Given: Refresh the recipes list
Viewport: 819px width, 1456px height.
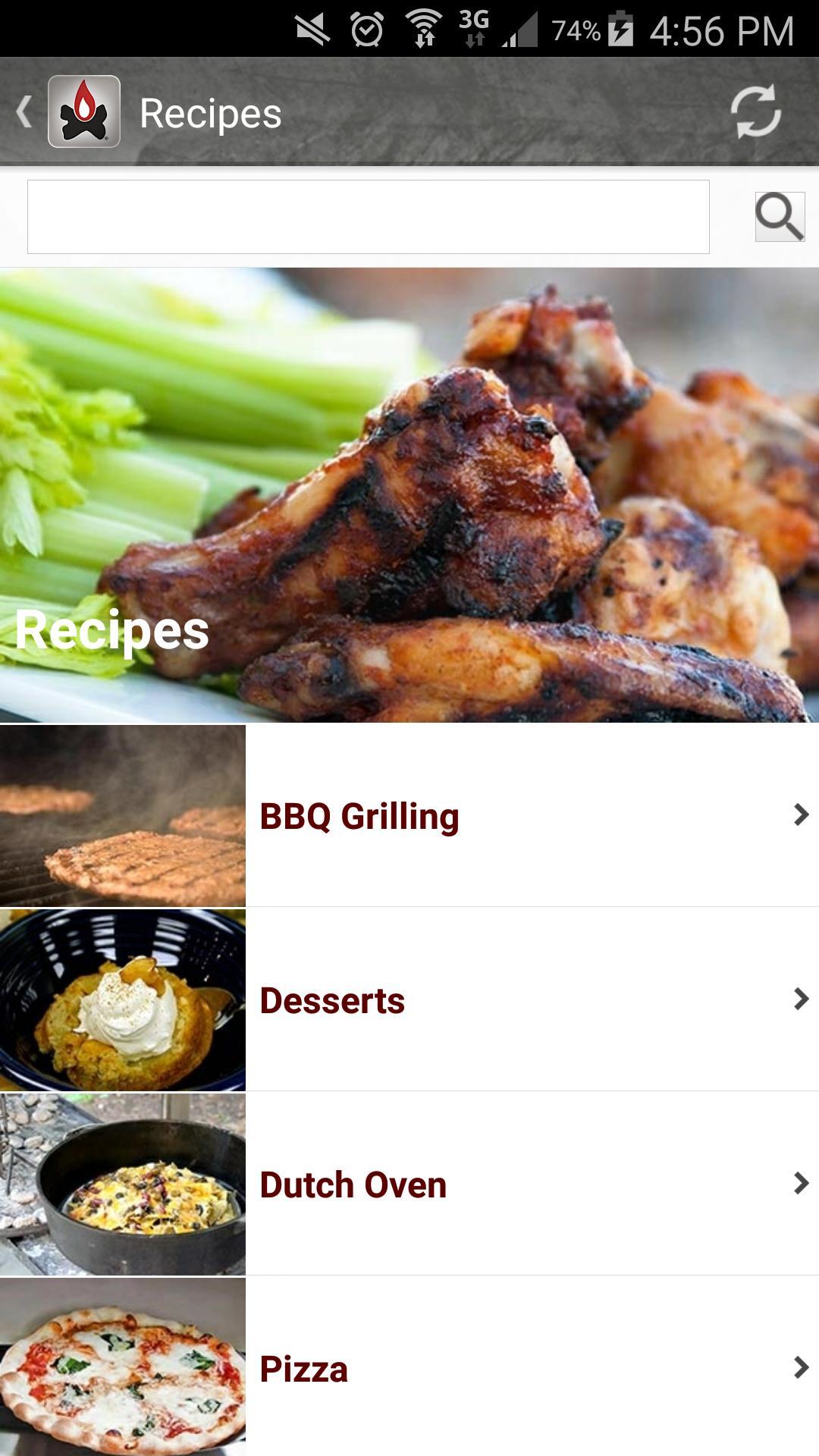Looking at the screenshot, I should pyautogui.click(x=755, y=112).
